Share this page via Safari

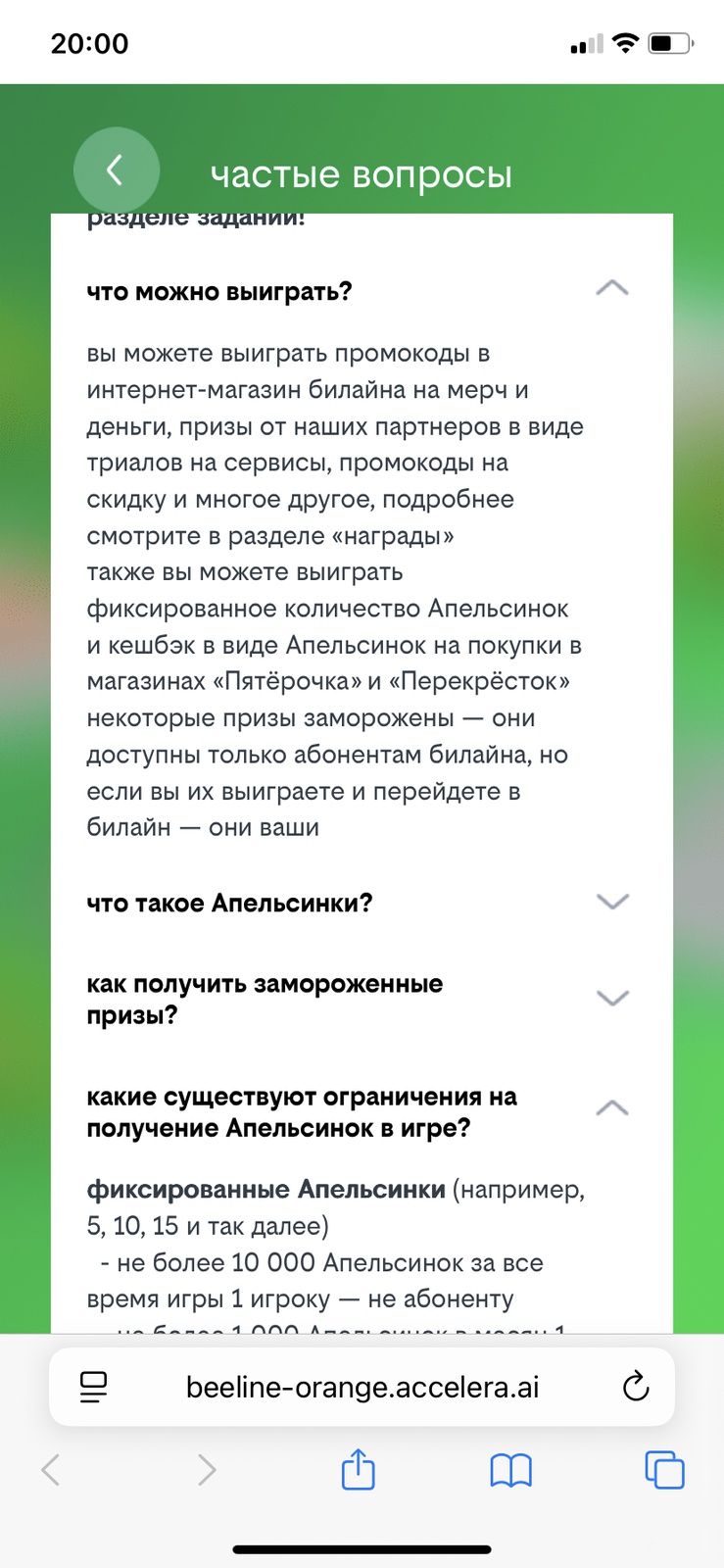click(358, 1470)
